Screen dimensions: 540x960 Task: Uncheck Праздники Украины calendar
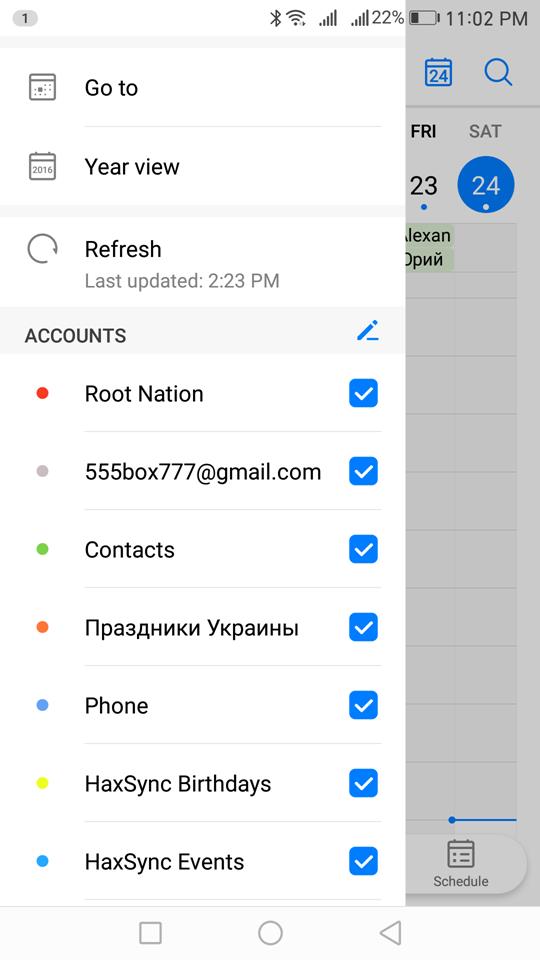click(363, 627)
